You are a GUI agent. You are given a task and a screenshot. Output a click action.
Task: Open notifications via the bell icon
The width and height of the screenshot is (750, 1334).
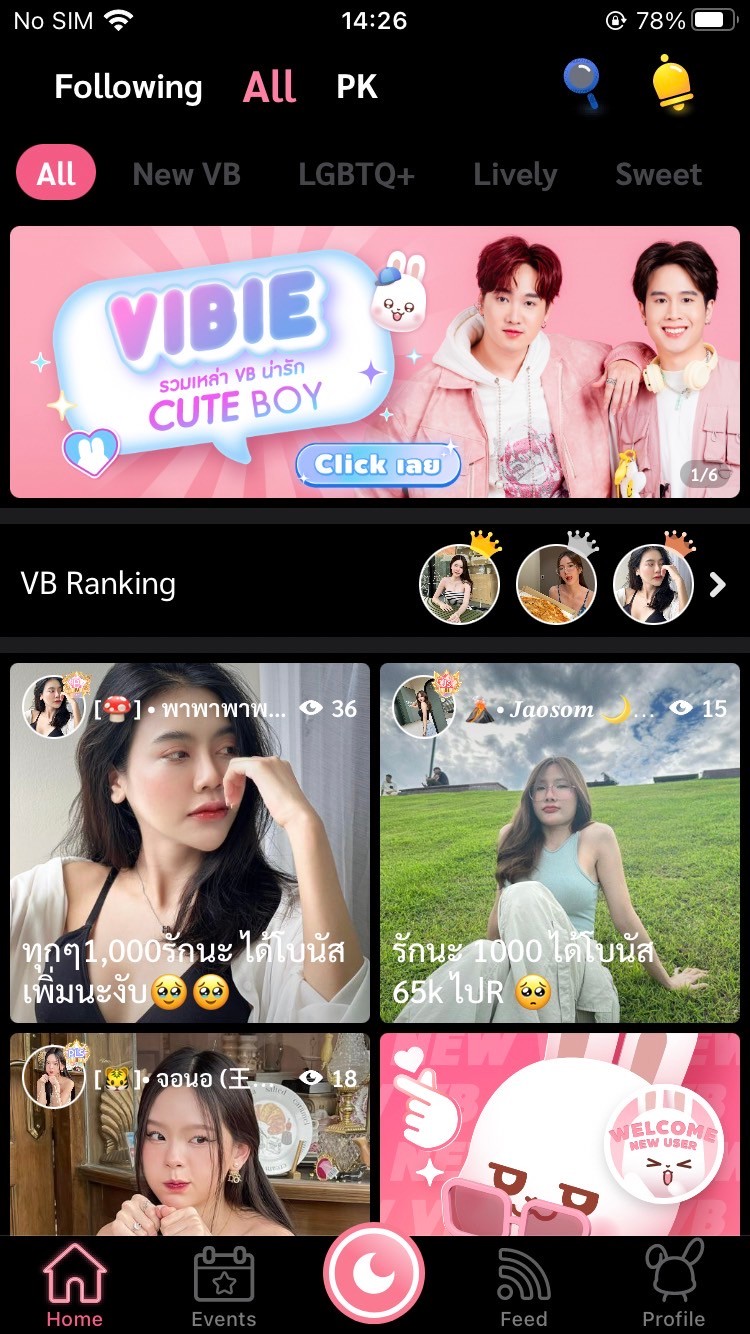(672, 85)
